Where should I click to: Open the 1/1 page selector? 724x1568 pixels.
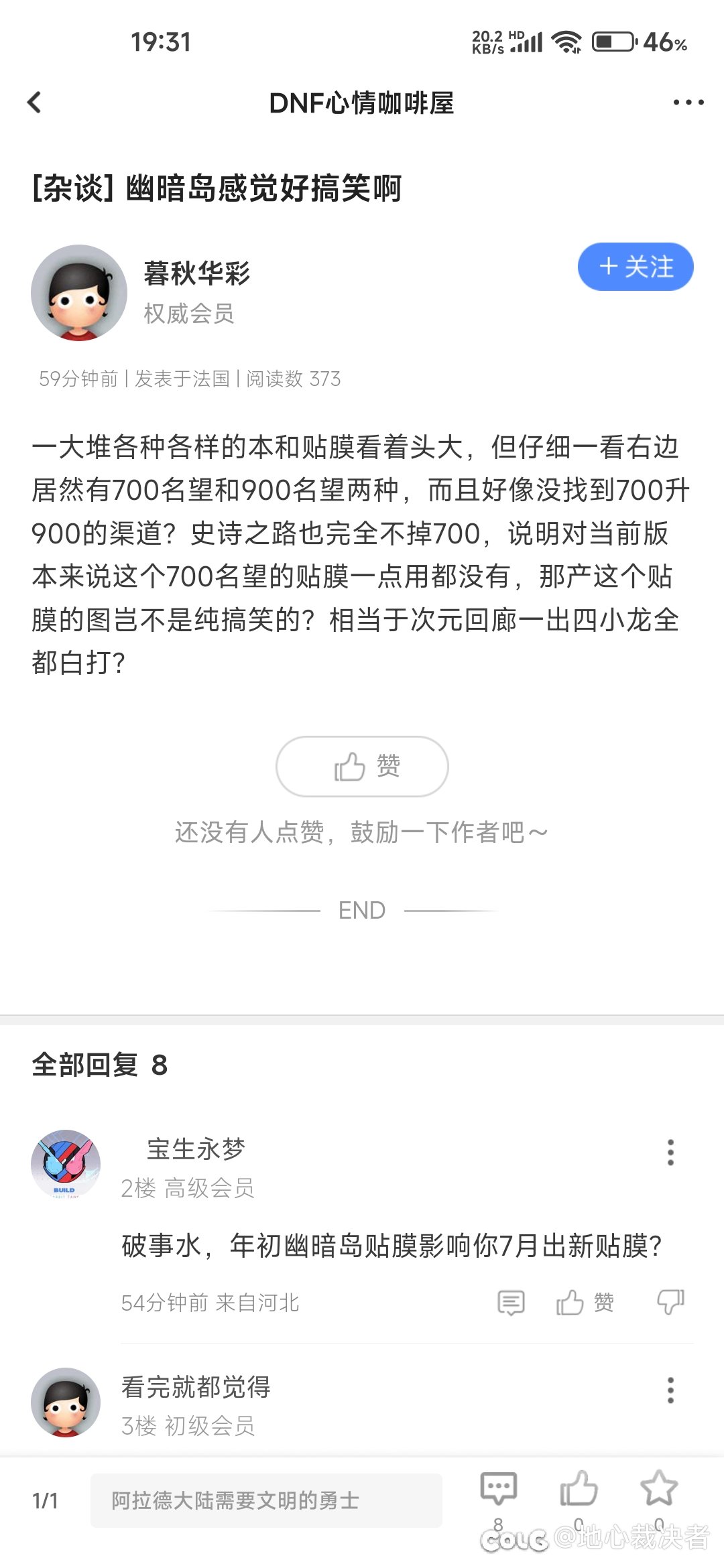[x=45, y=1500]
